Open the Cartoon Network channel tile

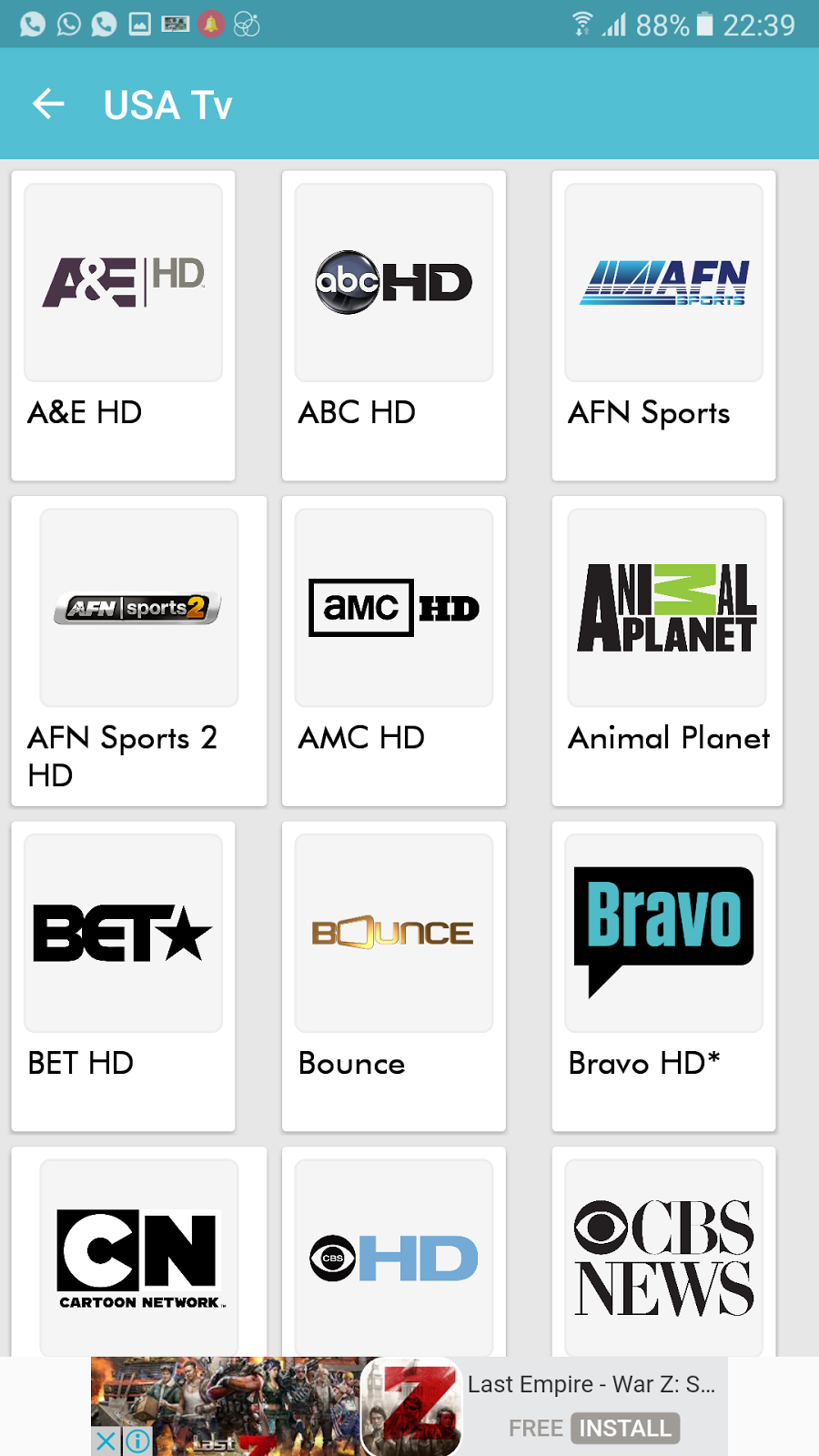point(138,1256)
